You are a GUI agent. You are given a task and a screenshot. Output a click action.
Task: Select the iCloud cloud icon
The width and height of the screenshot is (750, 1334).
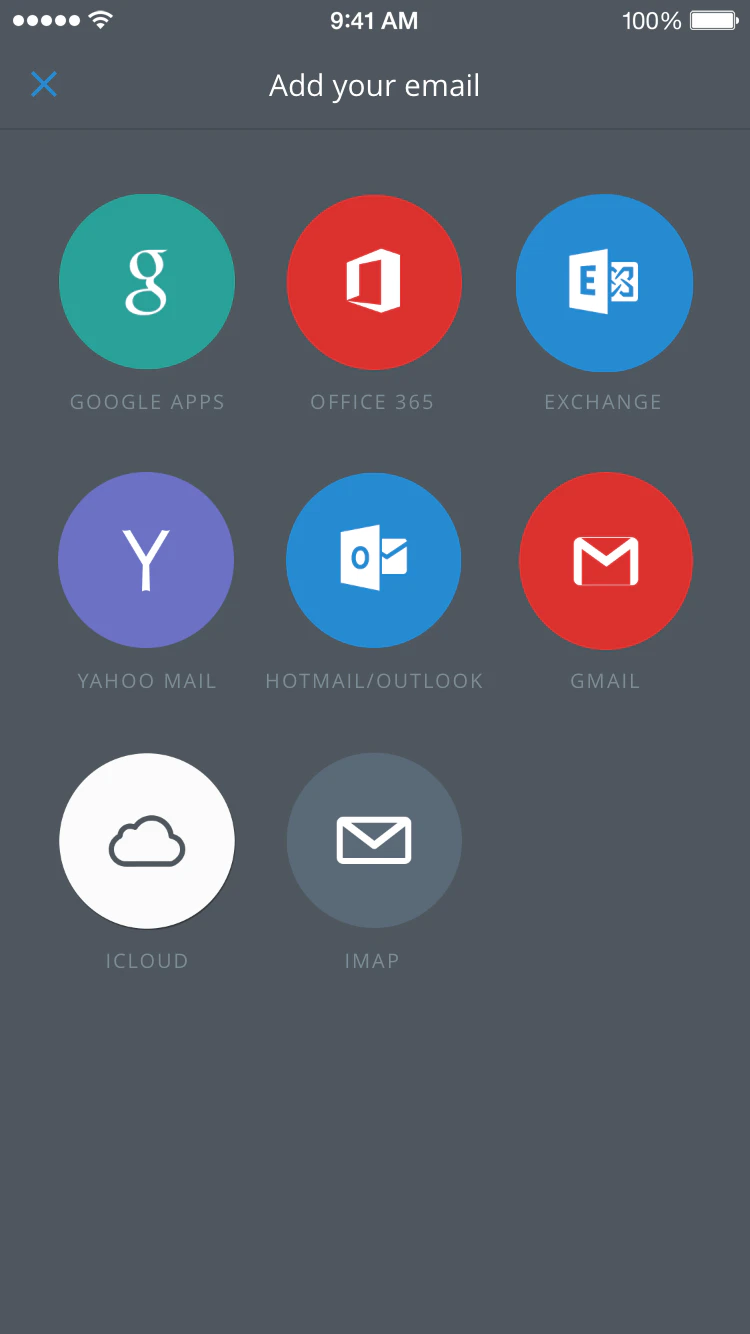(147, 840)
